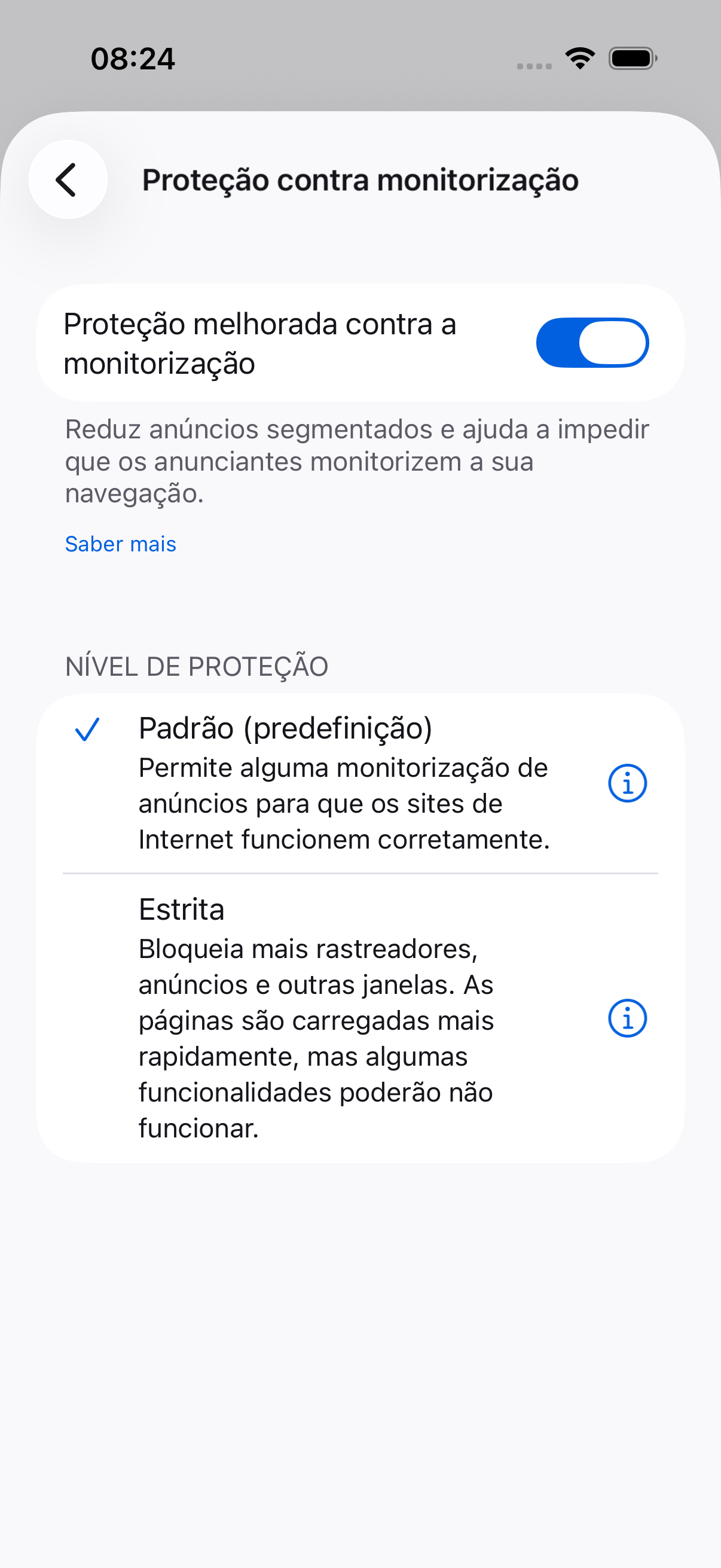Open the Saber mais link
The height and width of the screenshot is (1568, 721).
tap(121, 544)
